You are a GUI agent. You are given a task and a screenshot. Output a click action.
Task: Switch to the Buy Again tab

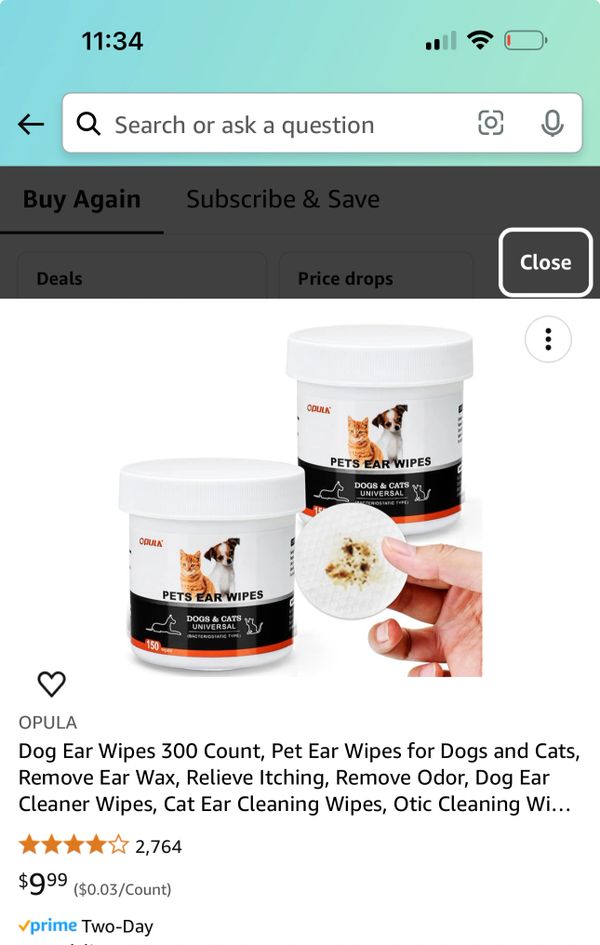coord(82,199)
